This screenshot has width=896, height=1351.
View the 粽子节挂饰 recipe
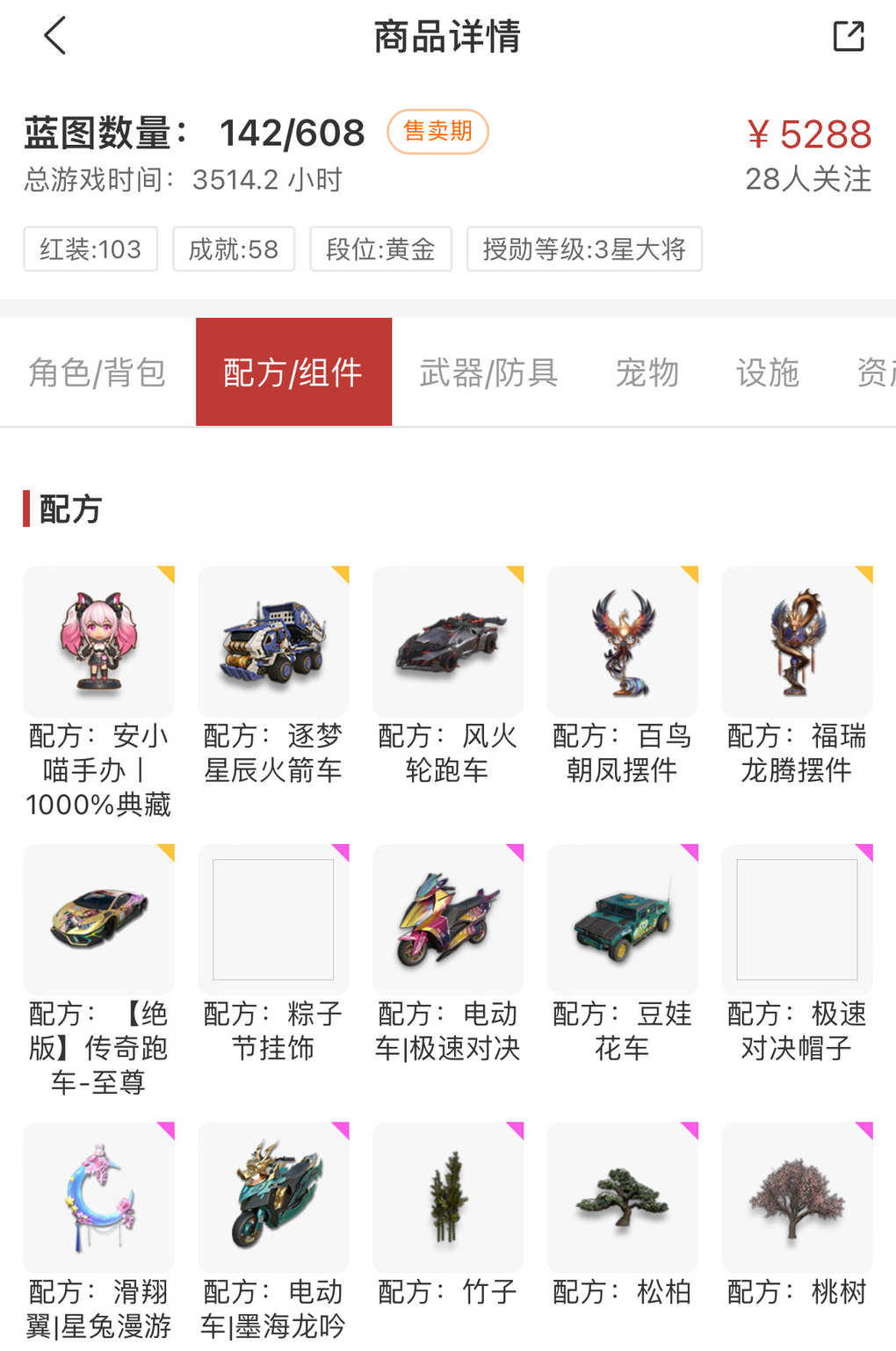273,919
